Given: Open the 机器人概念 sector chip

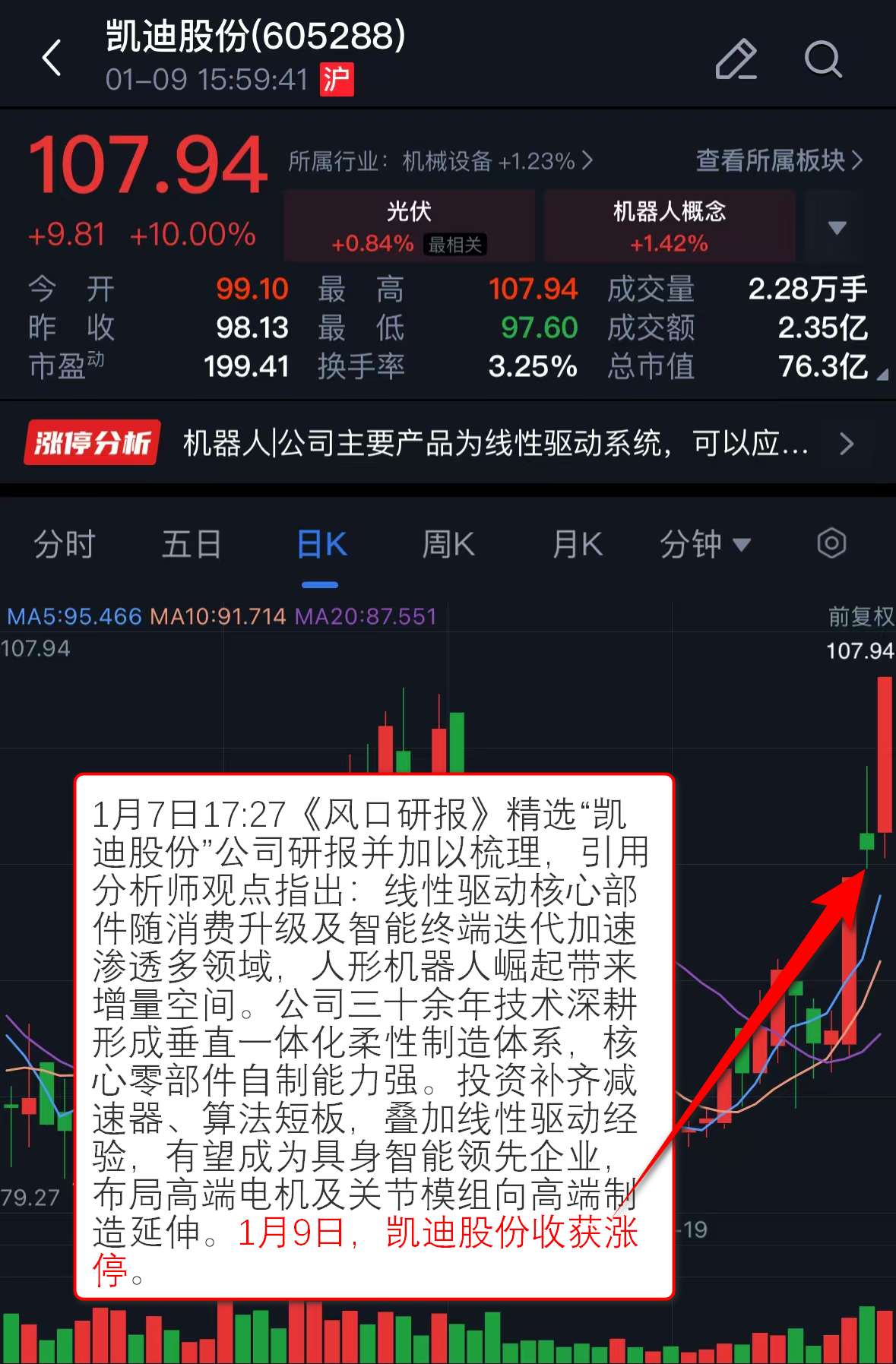Looking at the screenshot, I should pos(669,226).
